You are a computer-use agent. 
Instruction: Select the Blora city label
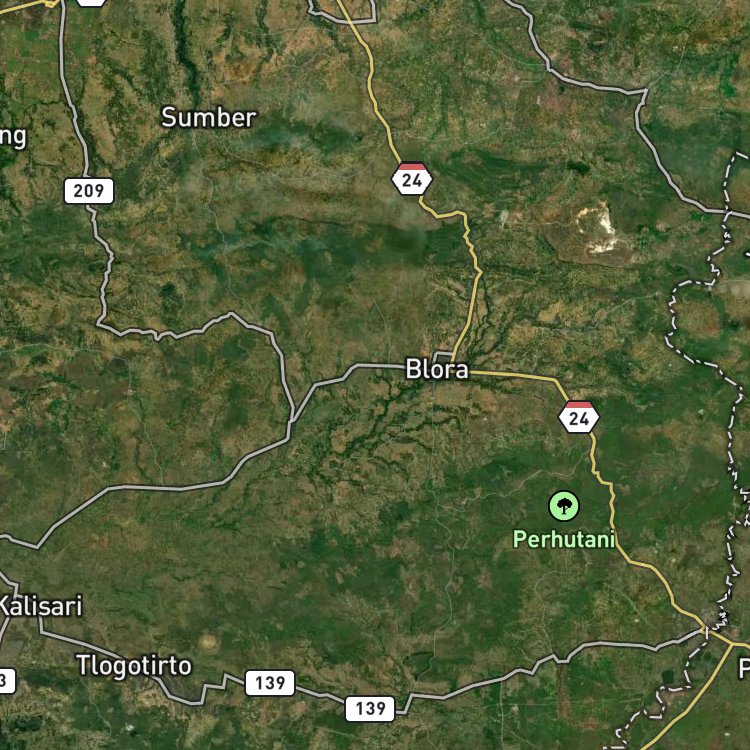[437, 369]
